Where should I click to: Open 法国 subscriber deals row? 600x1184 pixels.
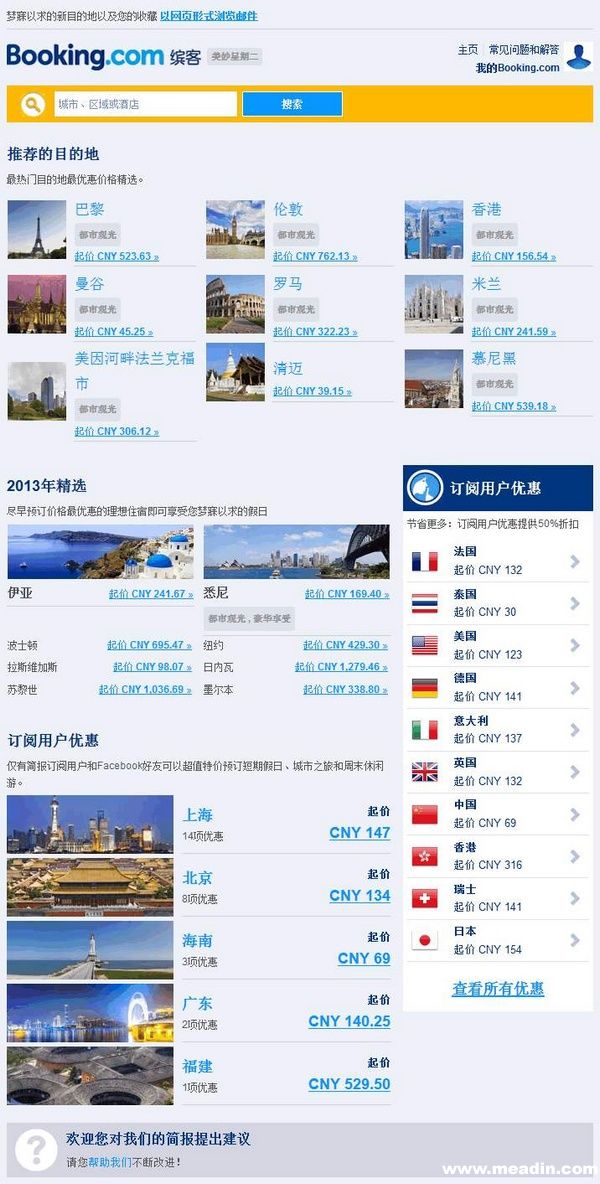(x=497, y=561)
